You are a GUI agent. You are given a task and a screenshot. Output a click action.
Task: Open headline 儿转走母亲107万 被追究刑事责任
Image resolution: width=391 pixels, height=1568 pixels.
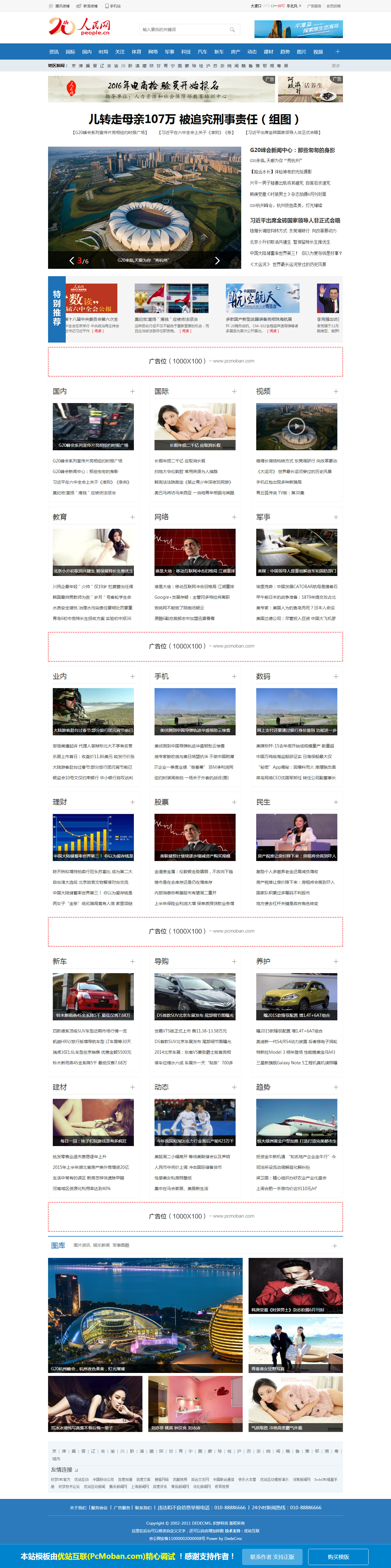point(195,119)
